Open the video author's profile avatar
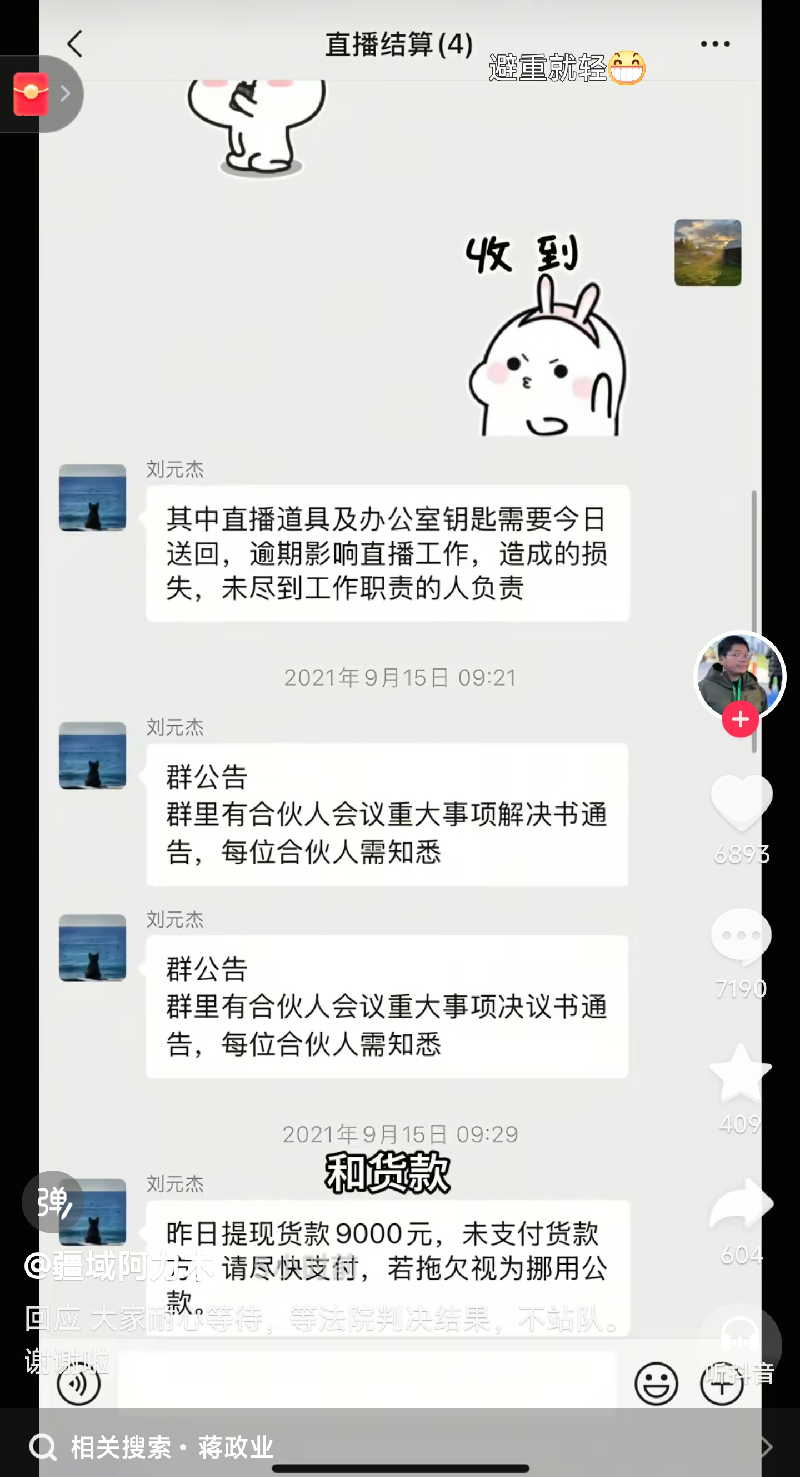Screen dimensions: 800x1477 [740, 675]
